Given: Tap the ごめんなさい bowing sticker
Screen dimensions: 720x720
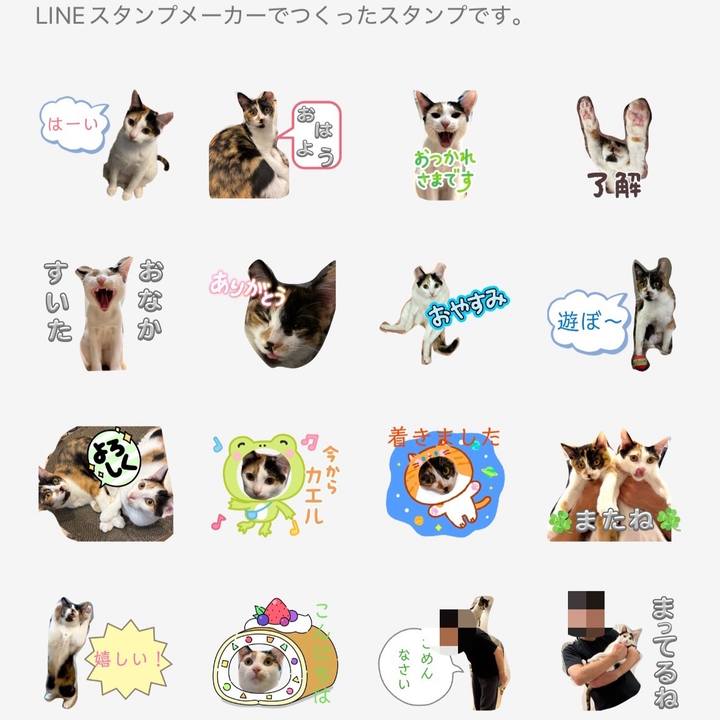Looking at the screenshot, I should tap(444, 652).
